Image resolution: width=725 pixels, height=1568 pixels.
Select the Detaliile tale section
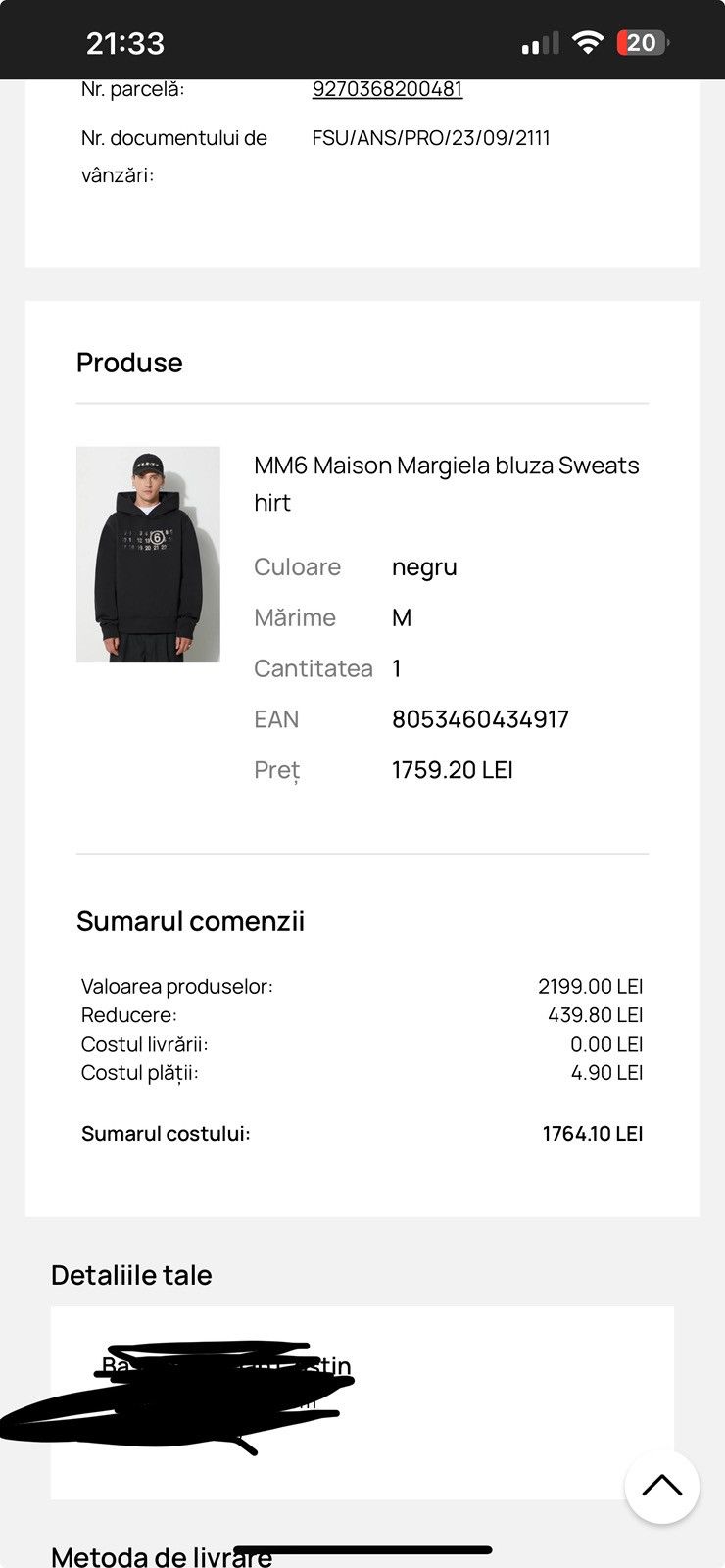tap(131, 1275)
